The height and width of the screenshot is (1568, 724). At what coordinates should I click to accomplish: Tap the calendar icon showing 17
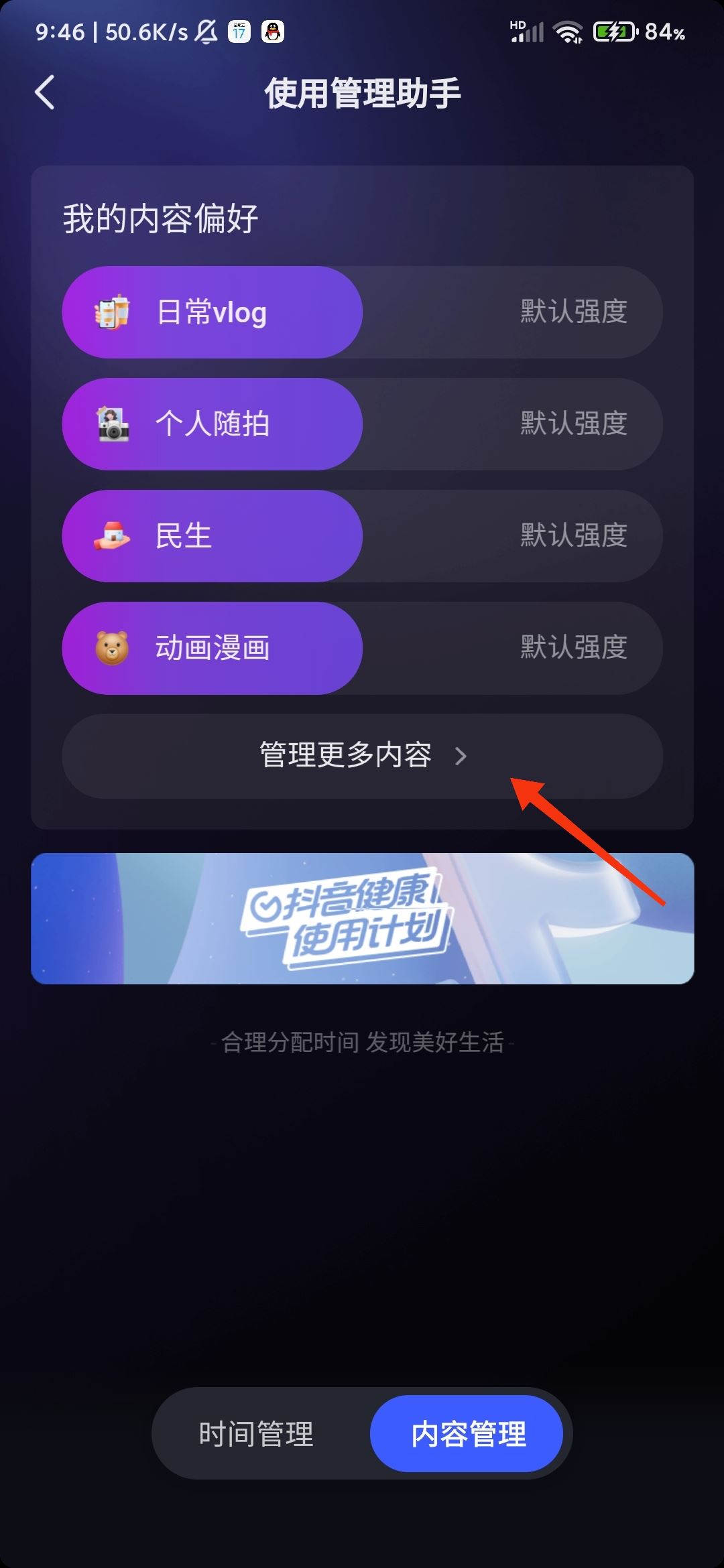(238, 32)
